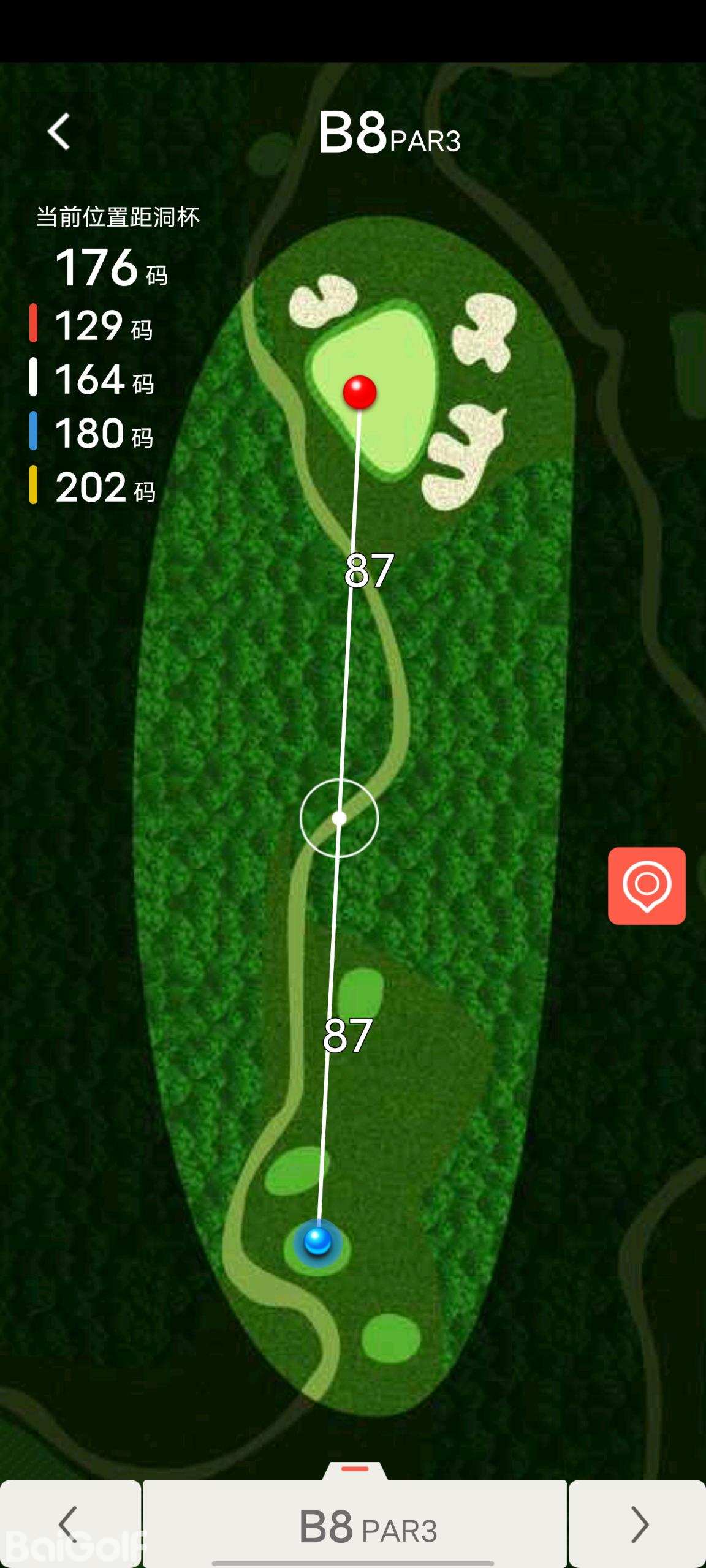This screenshot has width=706, height=1568.
Task: Tap the red location pin button
Action: 647,886
